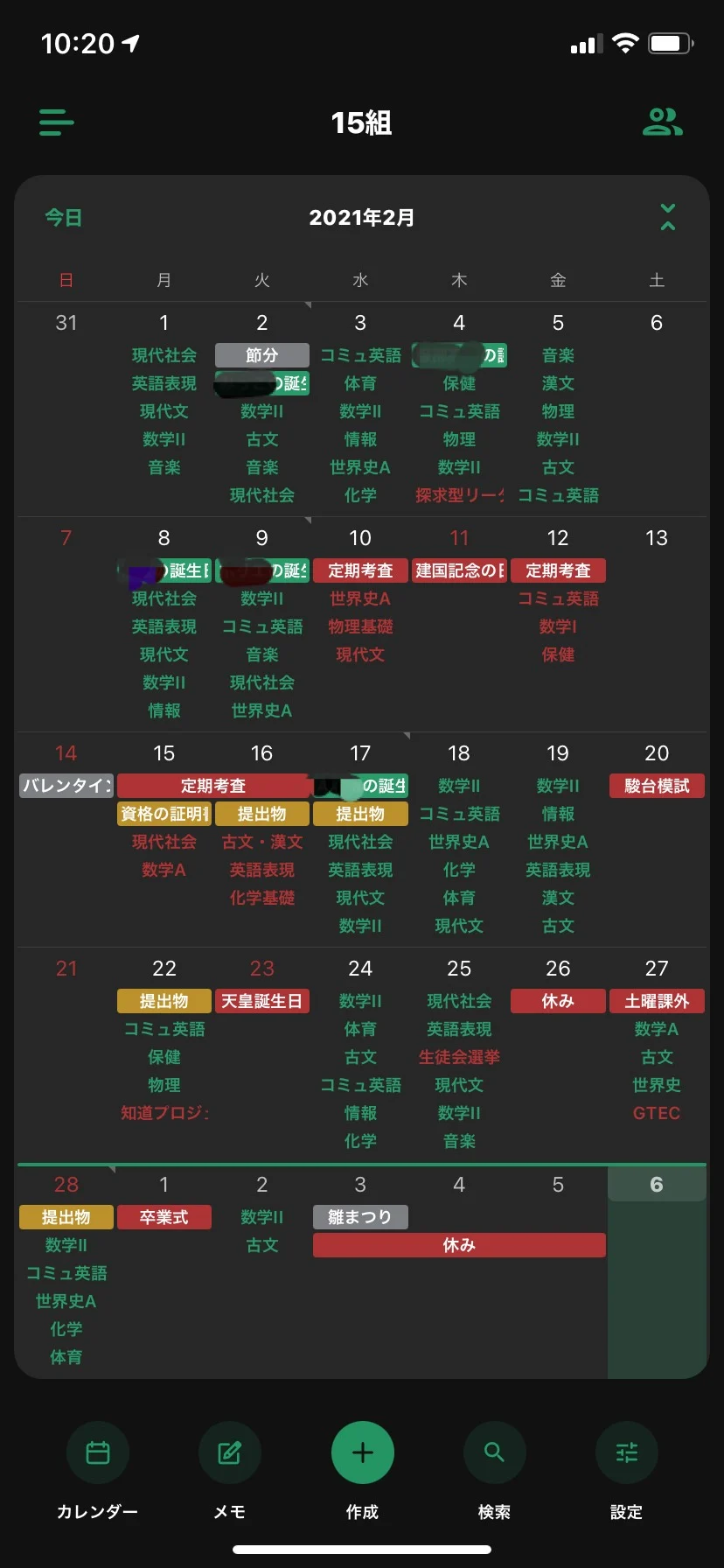Select February 13 on the calendar

(x=657, y=538)
